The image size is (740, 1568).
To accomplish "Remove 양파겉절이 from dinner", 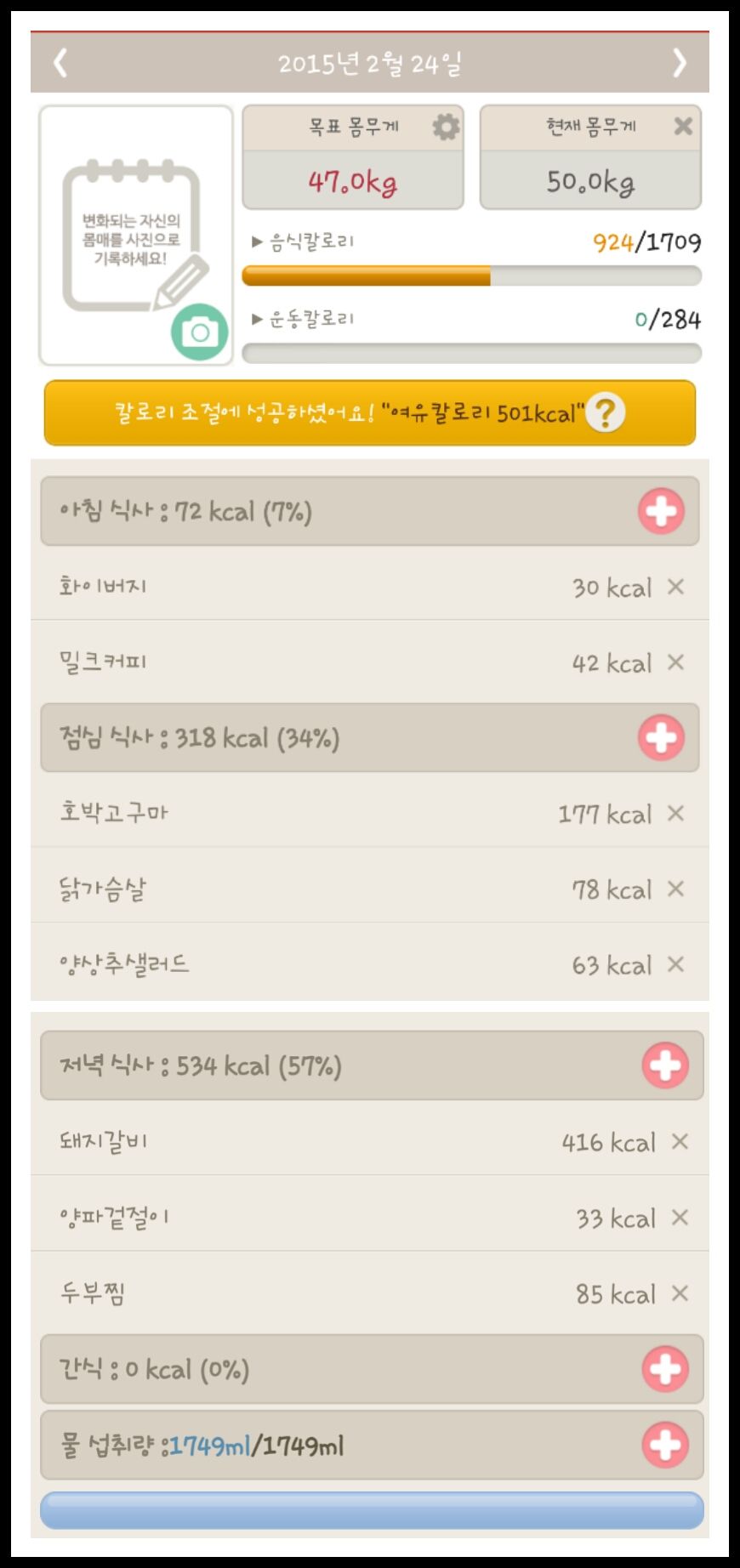I will point(679,1218).
